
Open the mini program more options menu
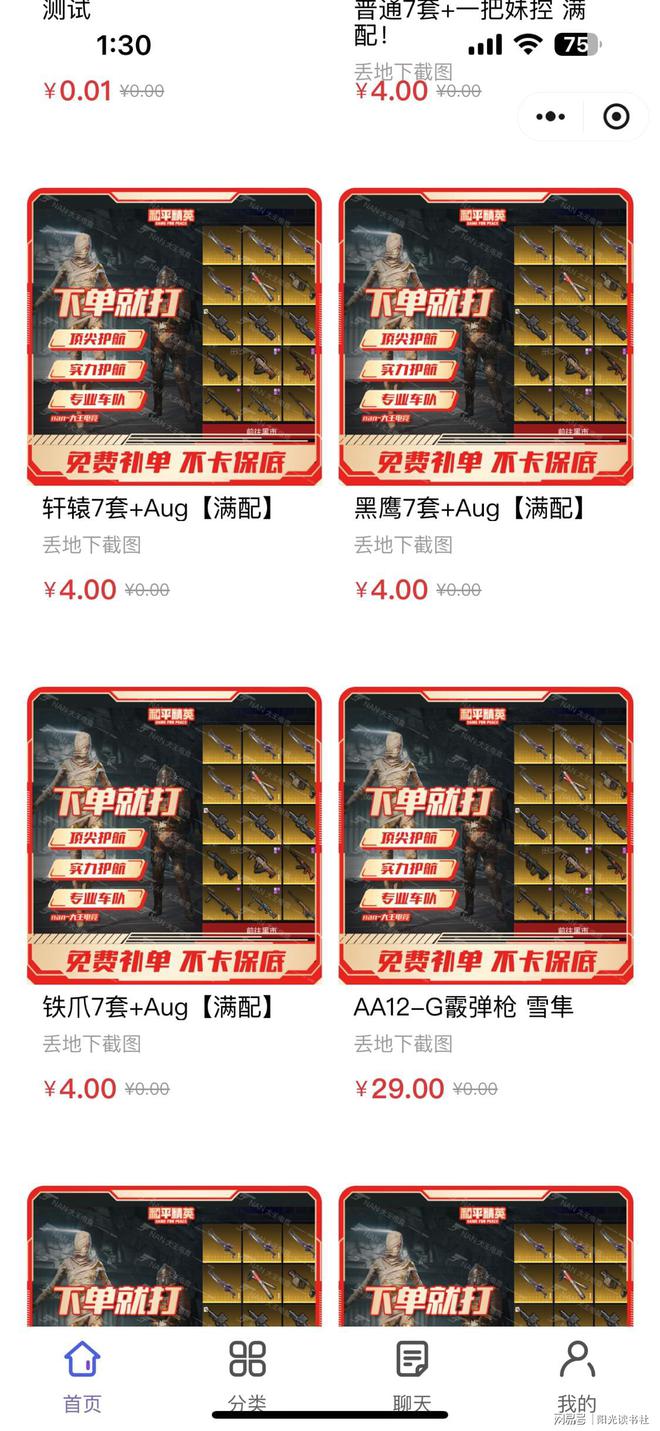(x=551, y=117)
